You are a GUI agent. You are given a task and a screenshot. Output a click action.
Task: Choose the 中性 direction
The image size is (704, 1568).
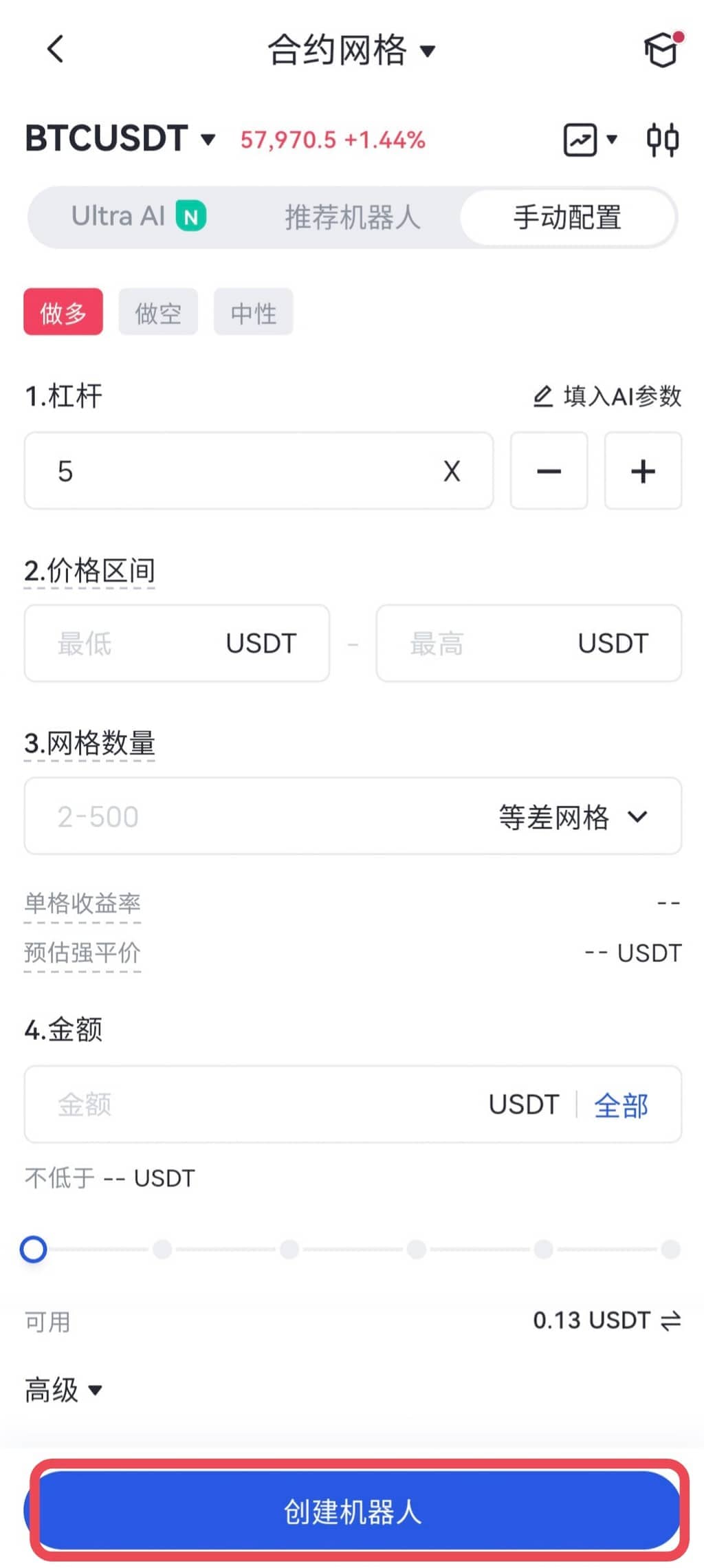point(253,313)
